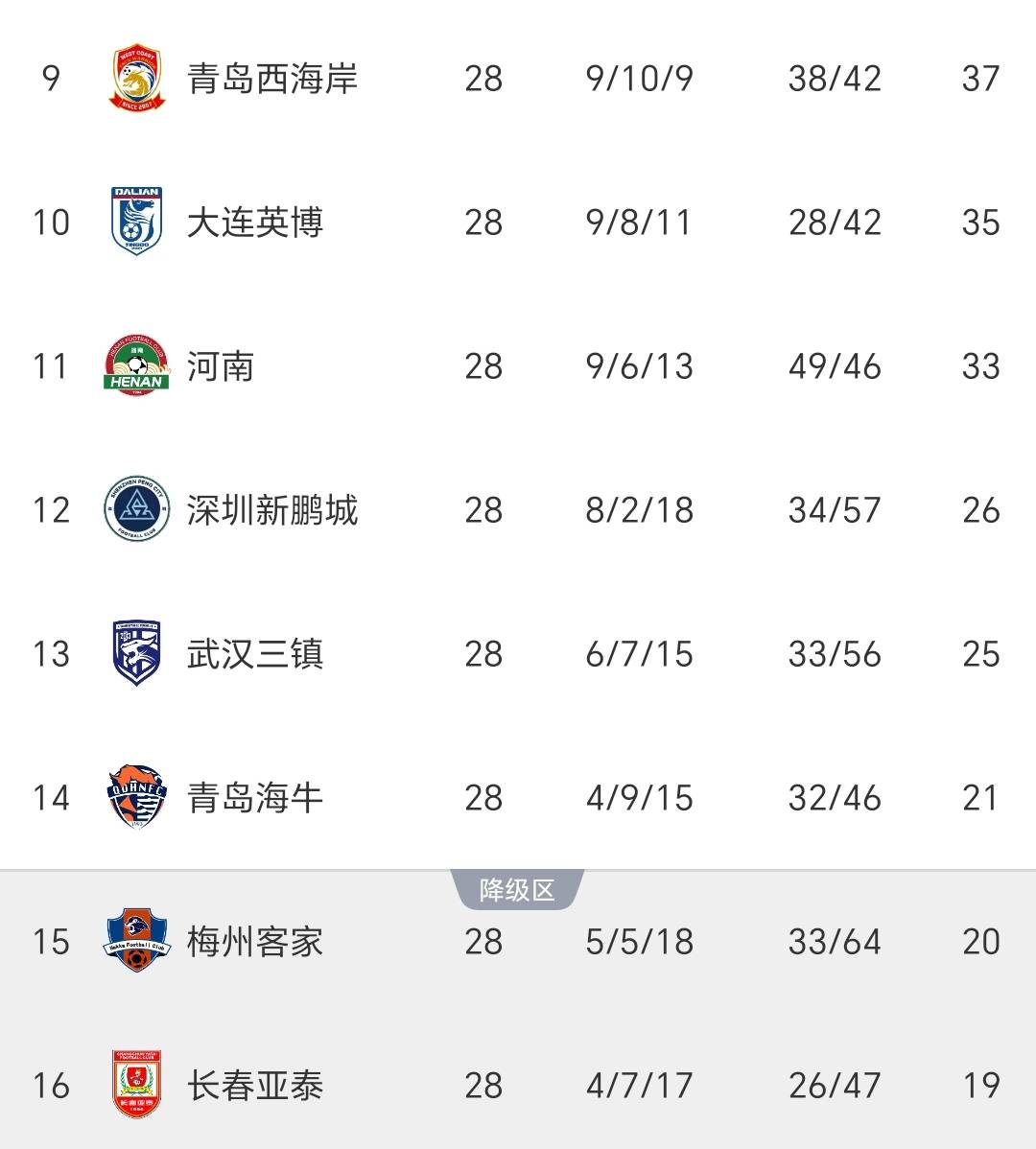
Task: View 河南 team details
Action: point(221,366)
